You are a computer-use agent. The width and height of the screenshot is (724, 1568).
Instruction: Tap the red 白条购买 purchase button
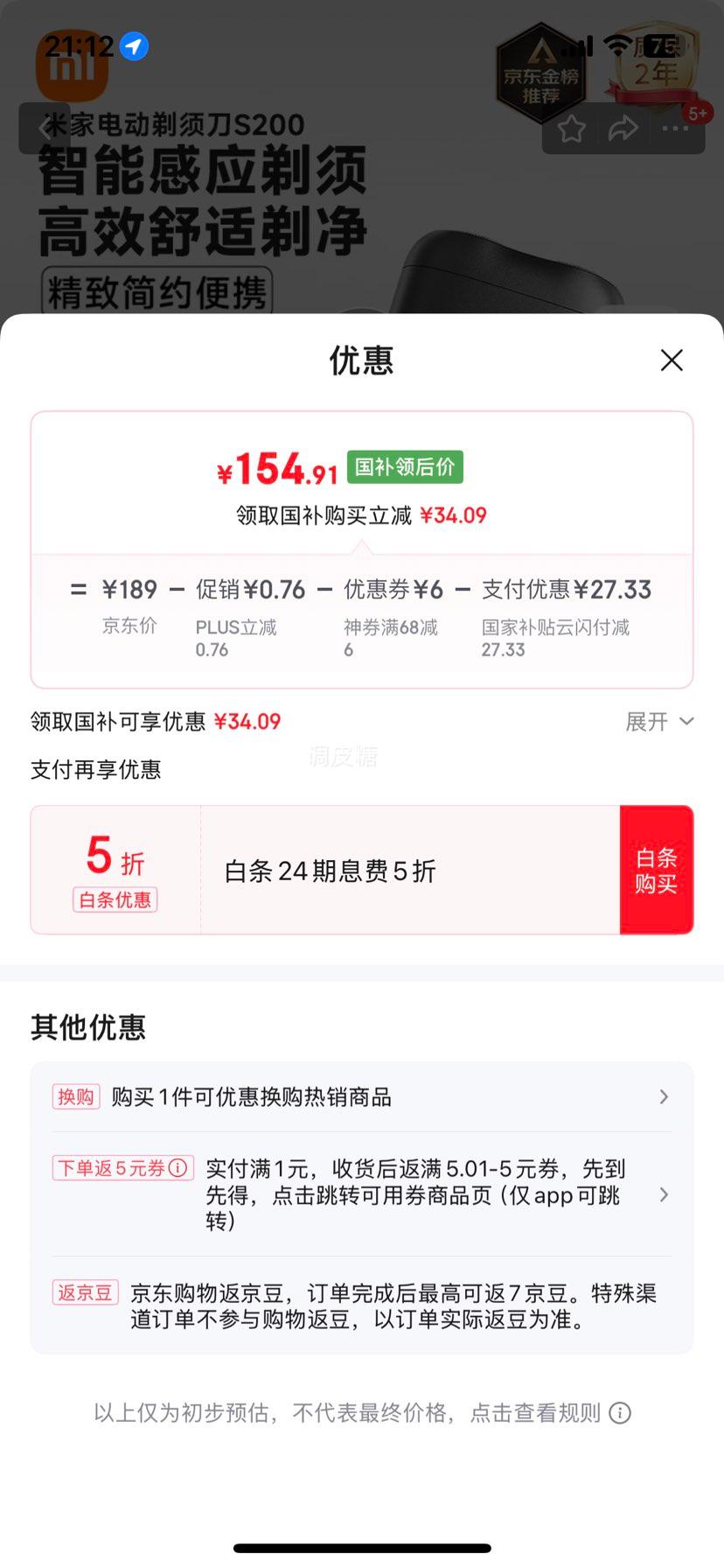click(657, 869)
